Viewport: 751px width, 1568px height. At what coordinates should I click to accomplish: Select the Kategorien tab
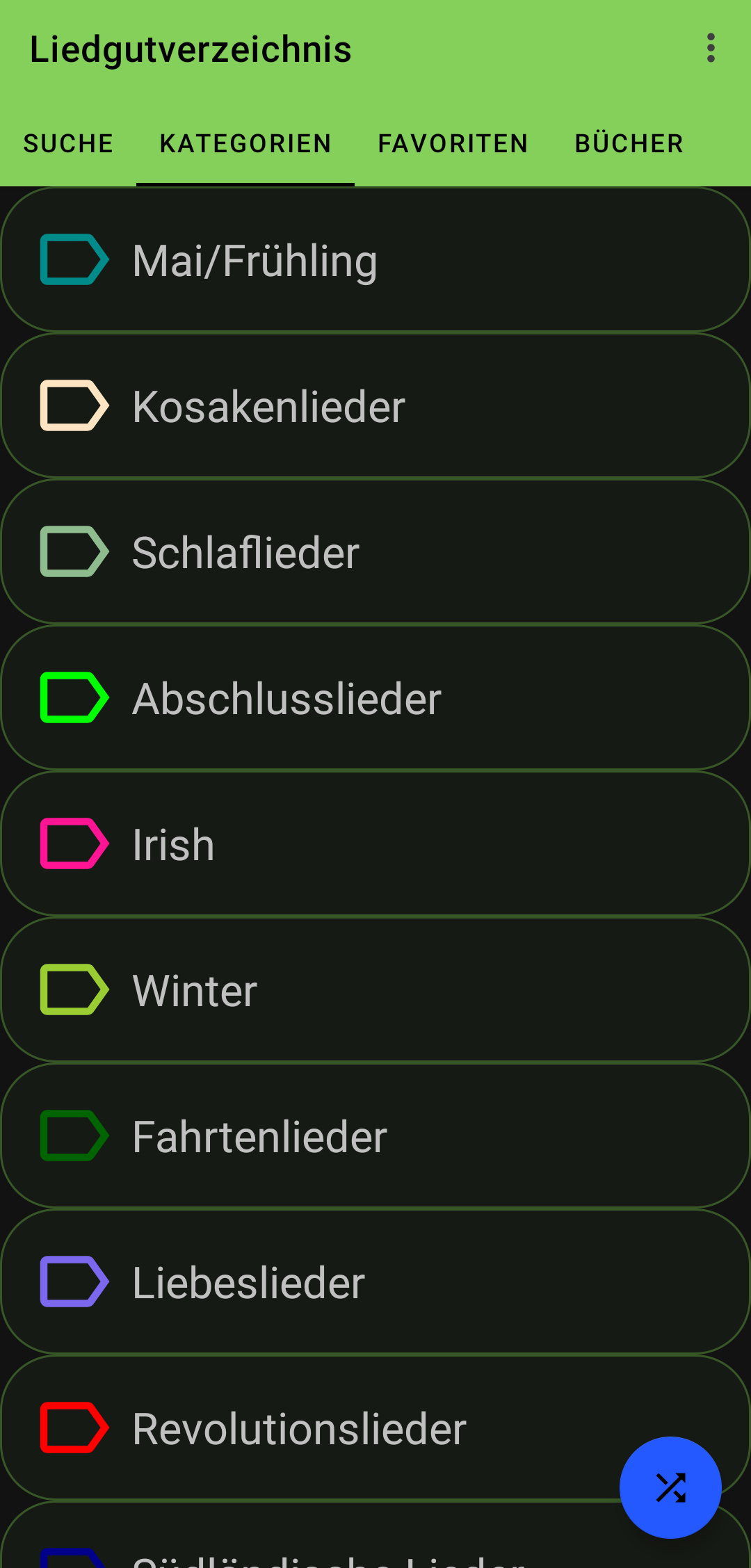point(245,144)
